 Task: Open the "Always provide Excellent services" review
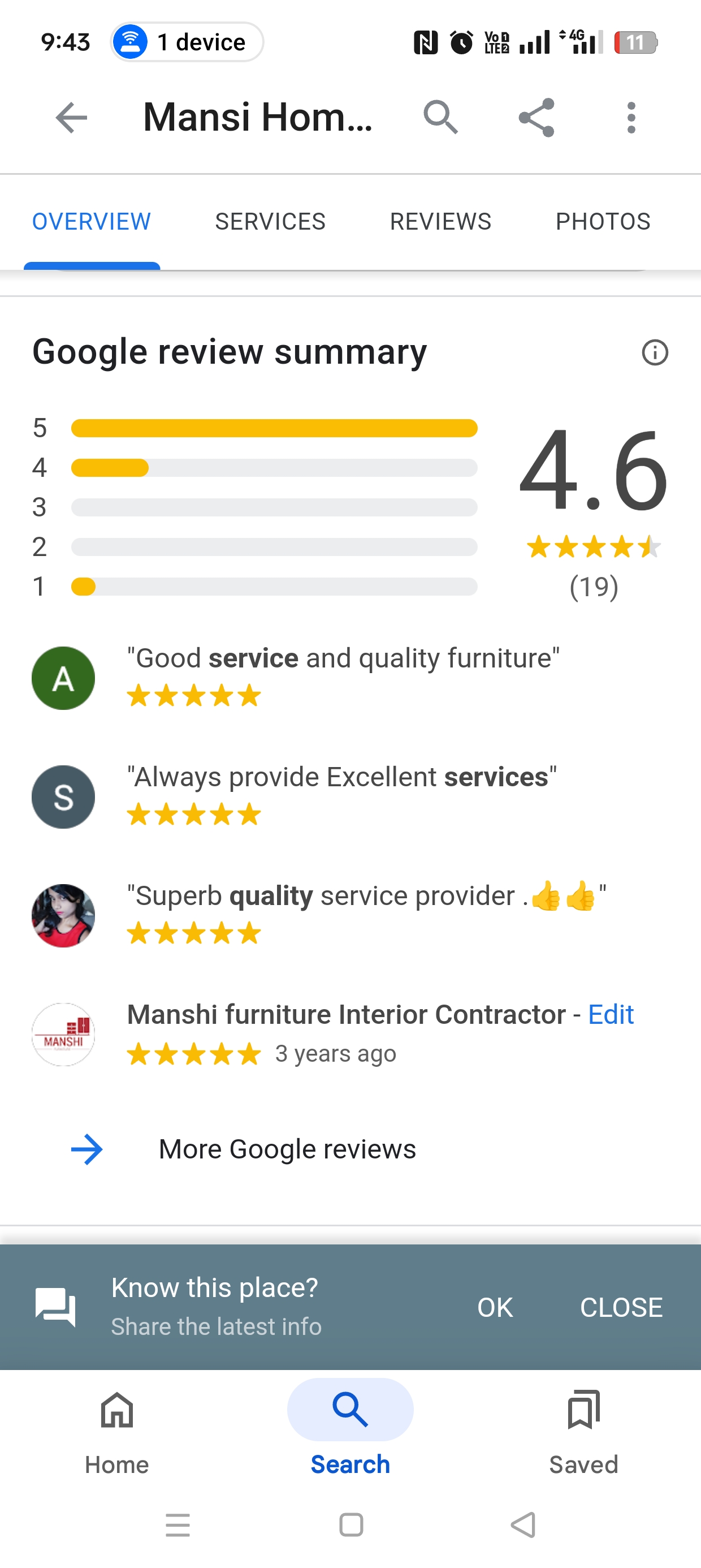pos(341,777)
